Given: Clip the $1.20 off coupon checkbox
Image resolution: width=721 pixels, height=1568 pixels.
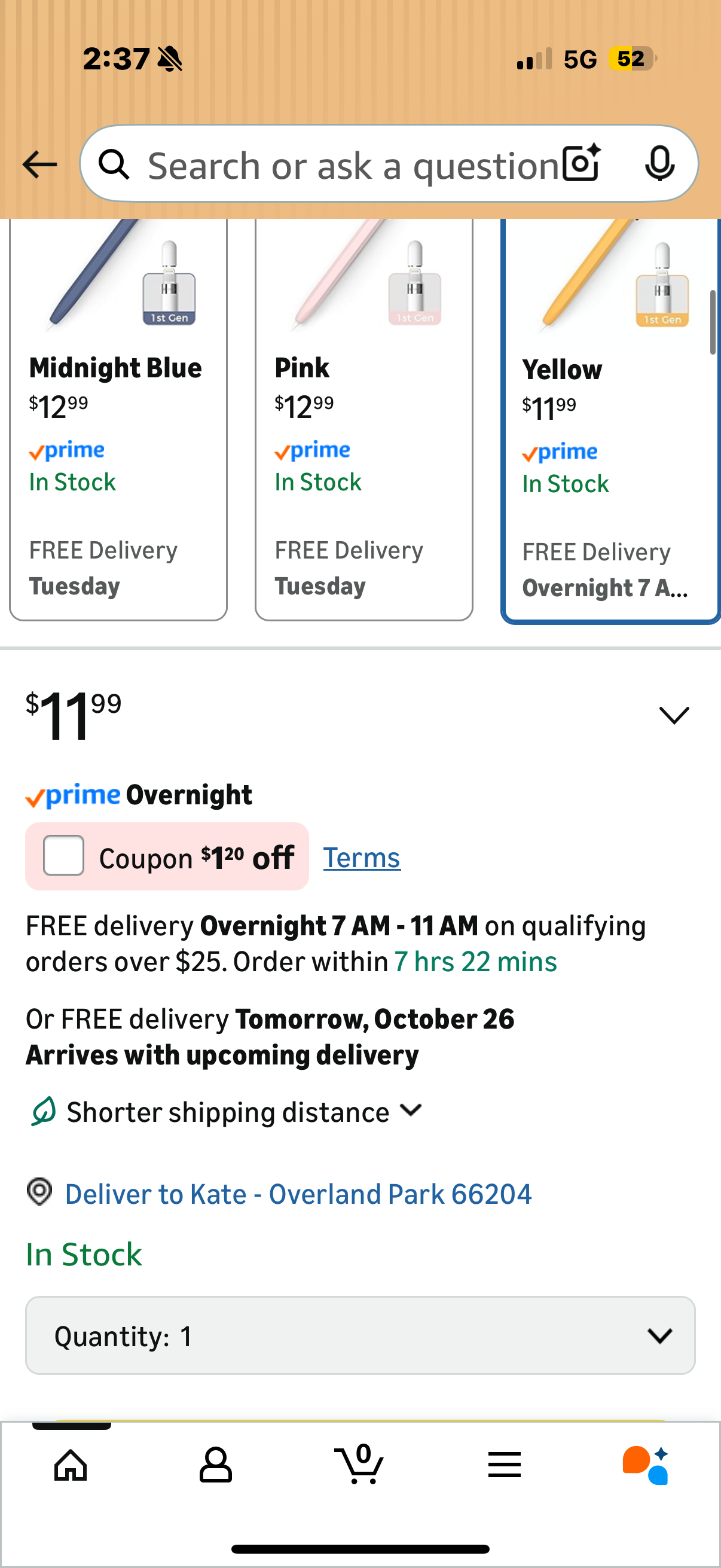Looking at the screenshot, I should [64, 856].
